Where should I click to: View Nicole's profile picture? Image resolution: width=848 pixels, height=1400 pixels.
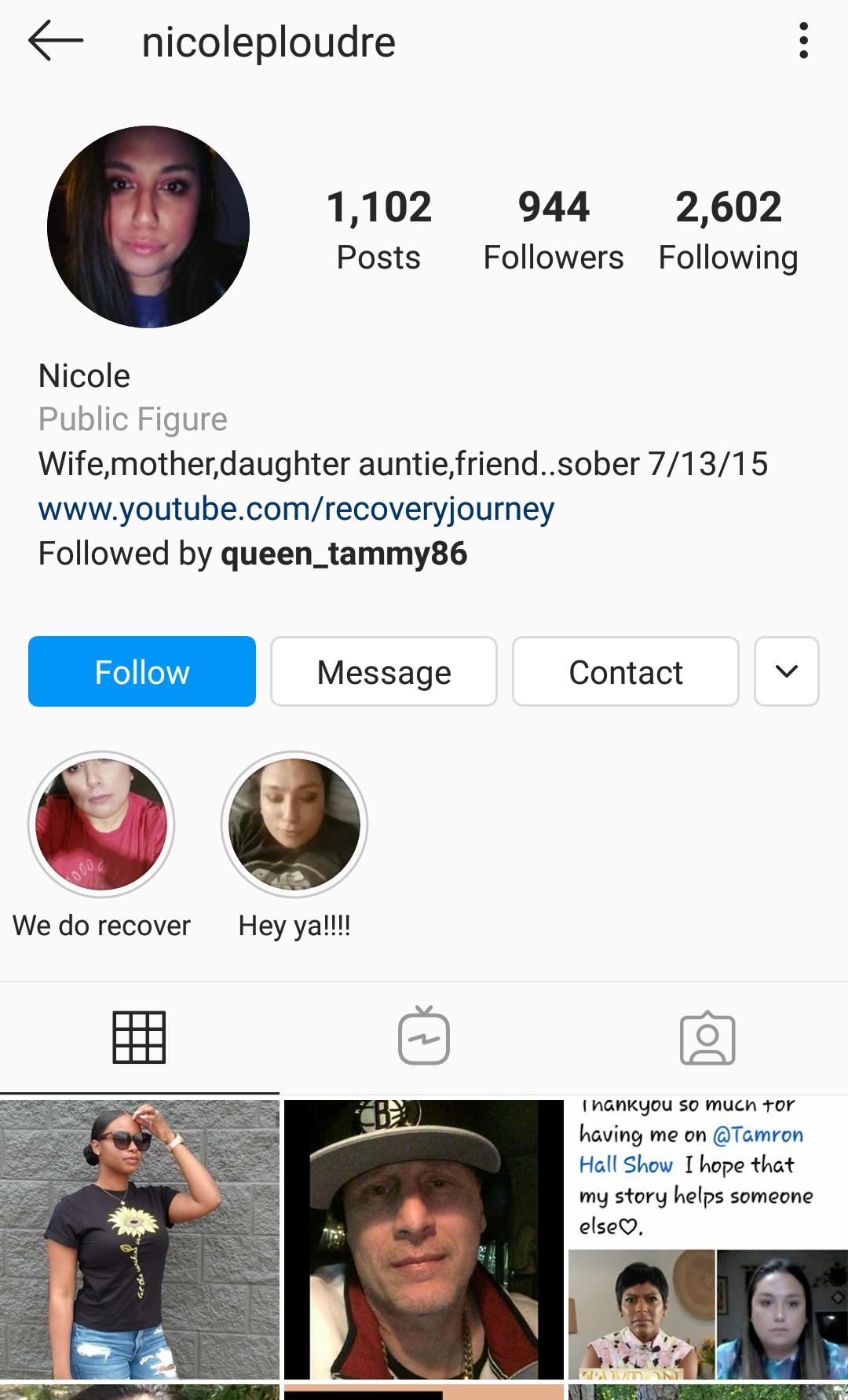tap(148, 227)
